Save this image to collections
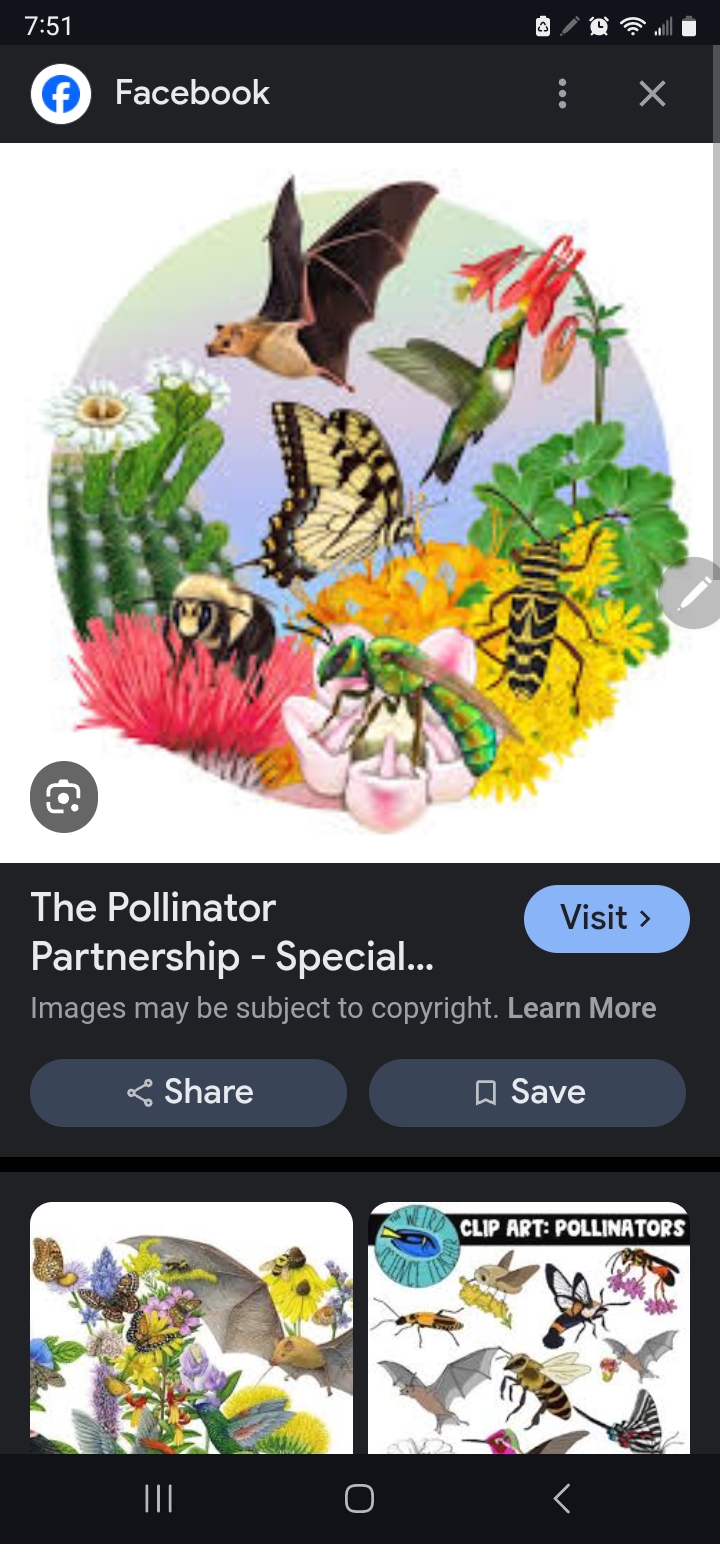Image resolution: width=720 pixels, height=1544 pixels. pyautogui.click(x=527, y=1092)
